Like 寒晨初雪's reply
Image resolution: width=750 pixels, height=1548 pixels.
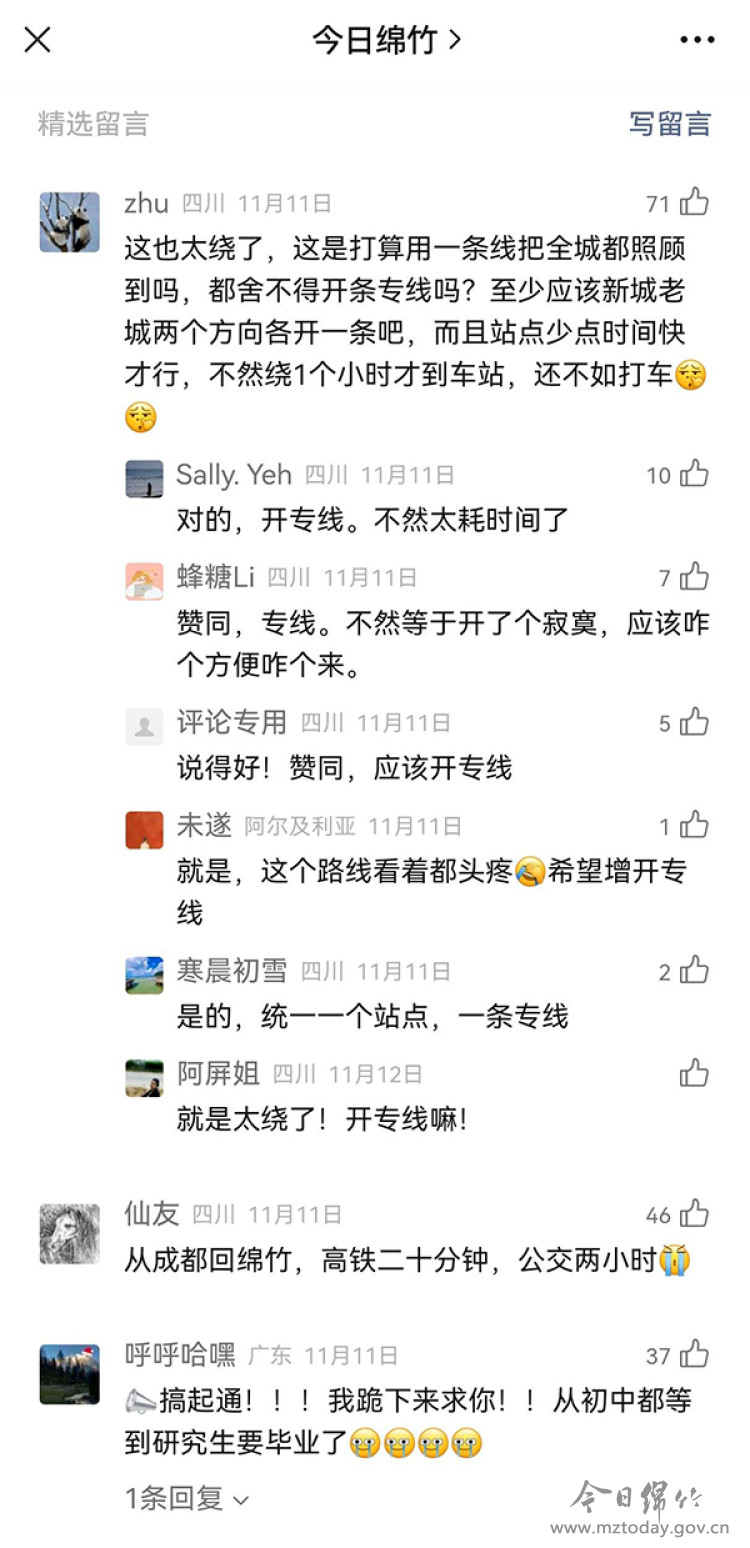click(x=694, y=971)
